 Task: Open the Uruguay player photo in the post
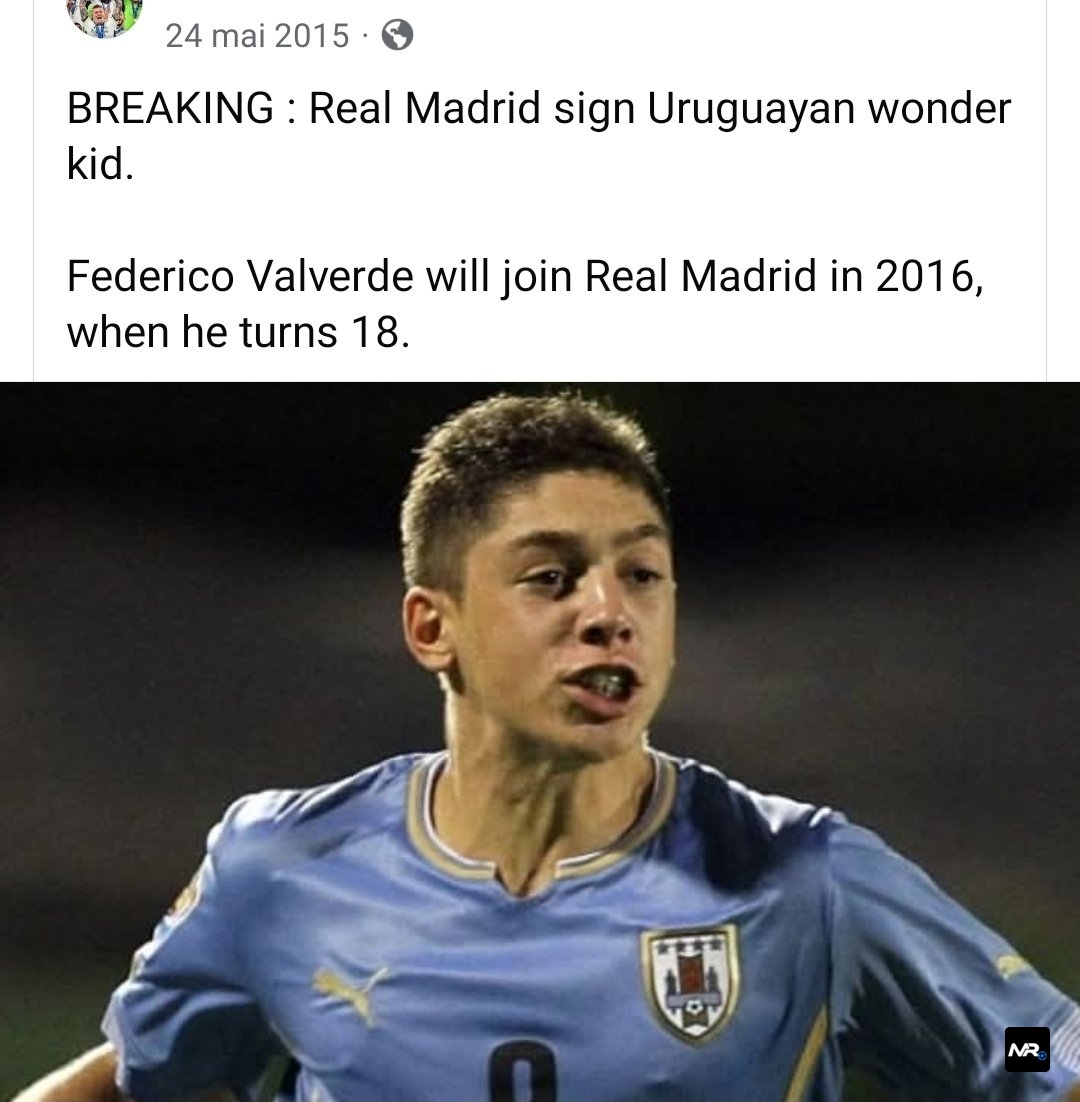click(x=540, y=740)
